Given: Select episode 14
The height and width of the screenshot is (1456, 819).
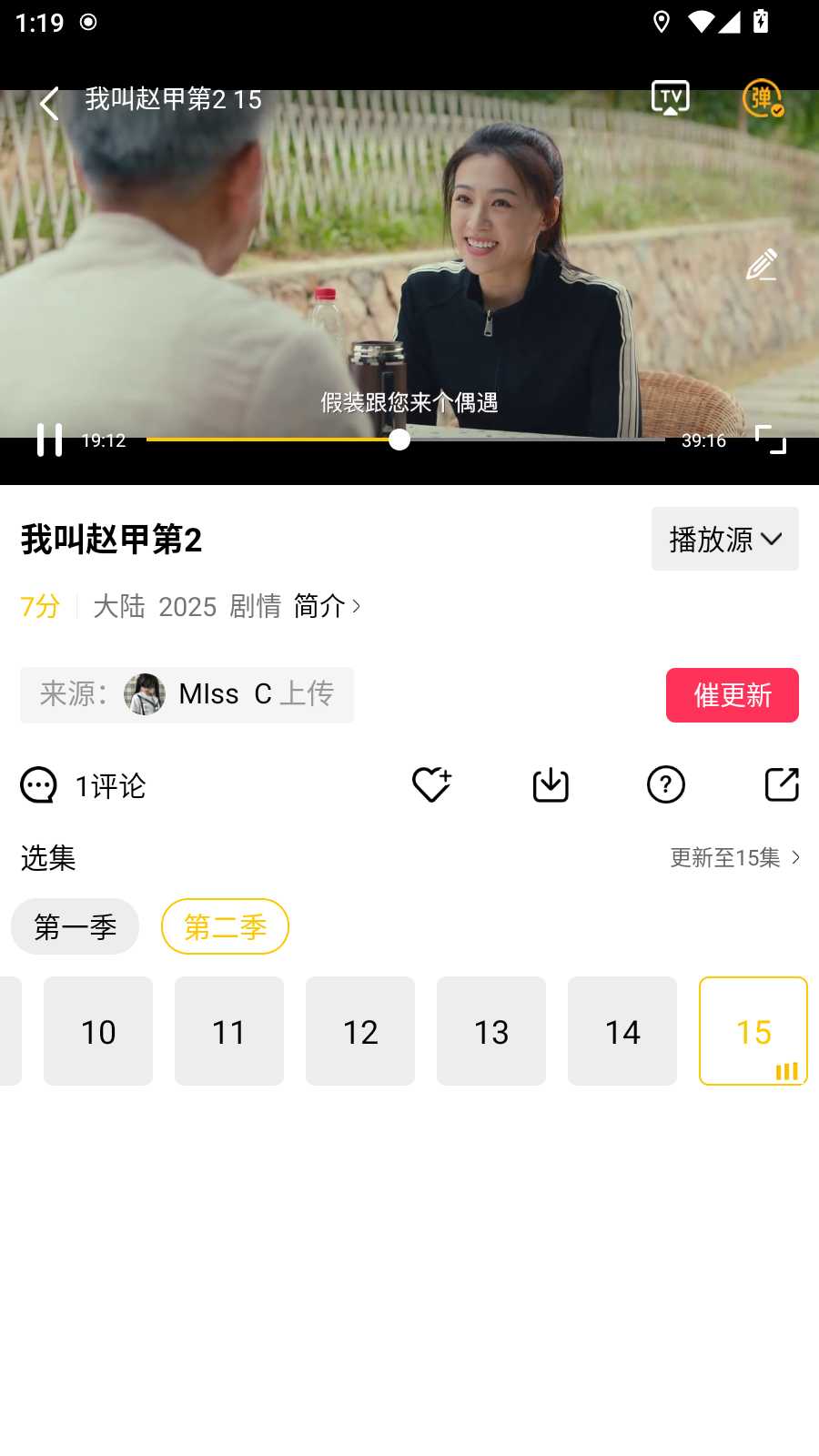Looking at the screenshot, I should click(x=622, y=1031).
